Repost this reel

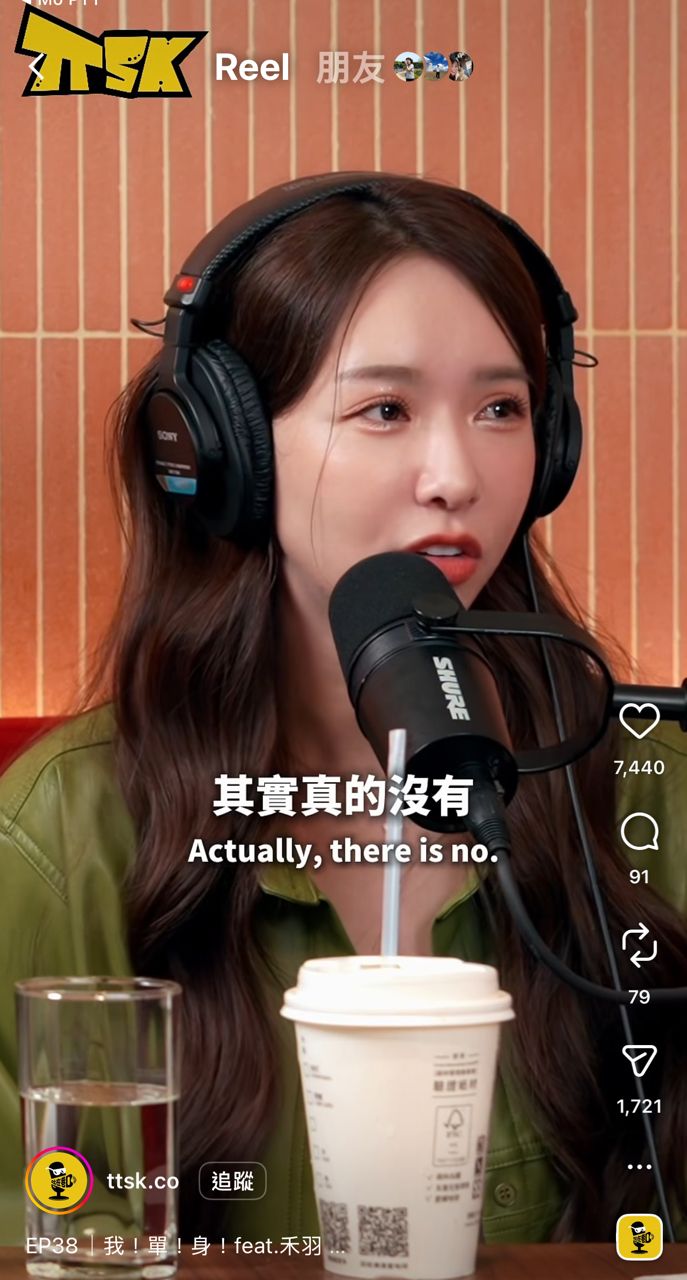tap(639, 943)
